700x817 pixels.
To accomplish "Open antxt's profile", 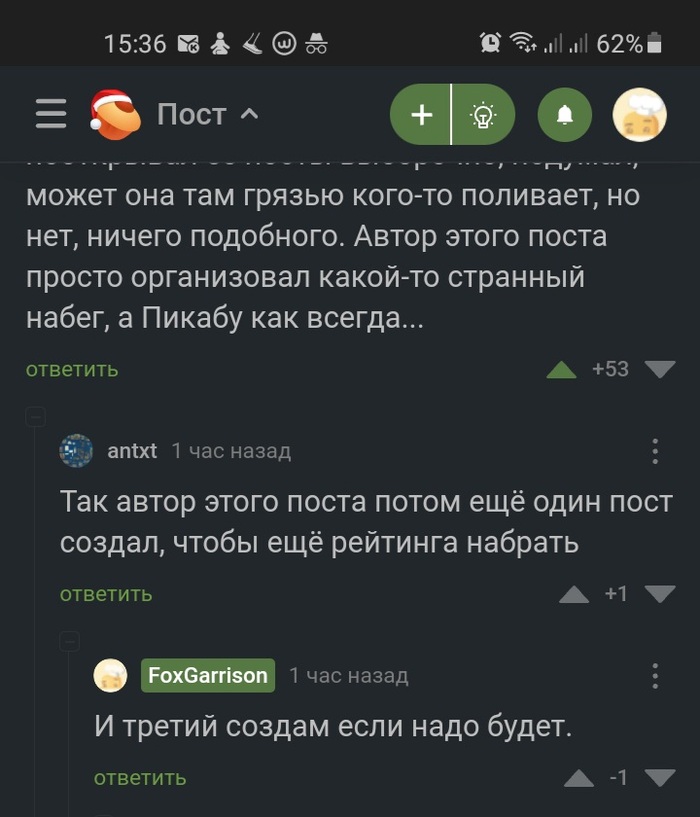I will (132, 451).
